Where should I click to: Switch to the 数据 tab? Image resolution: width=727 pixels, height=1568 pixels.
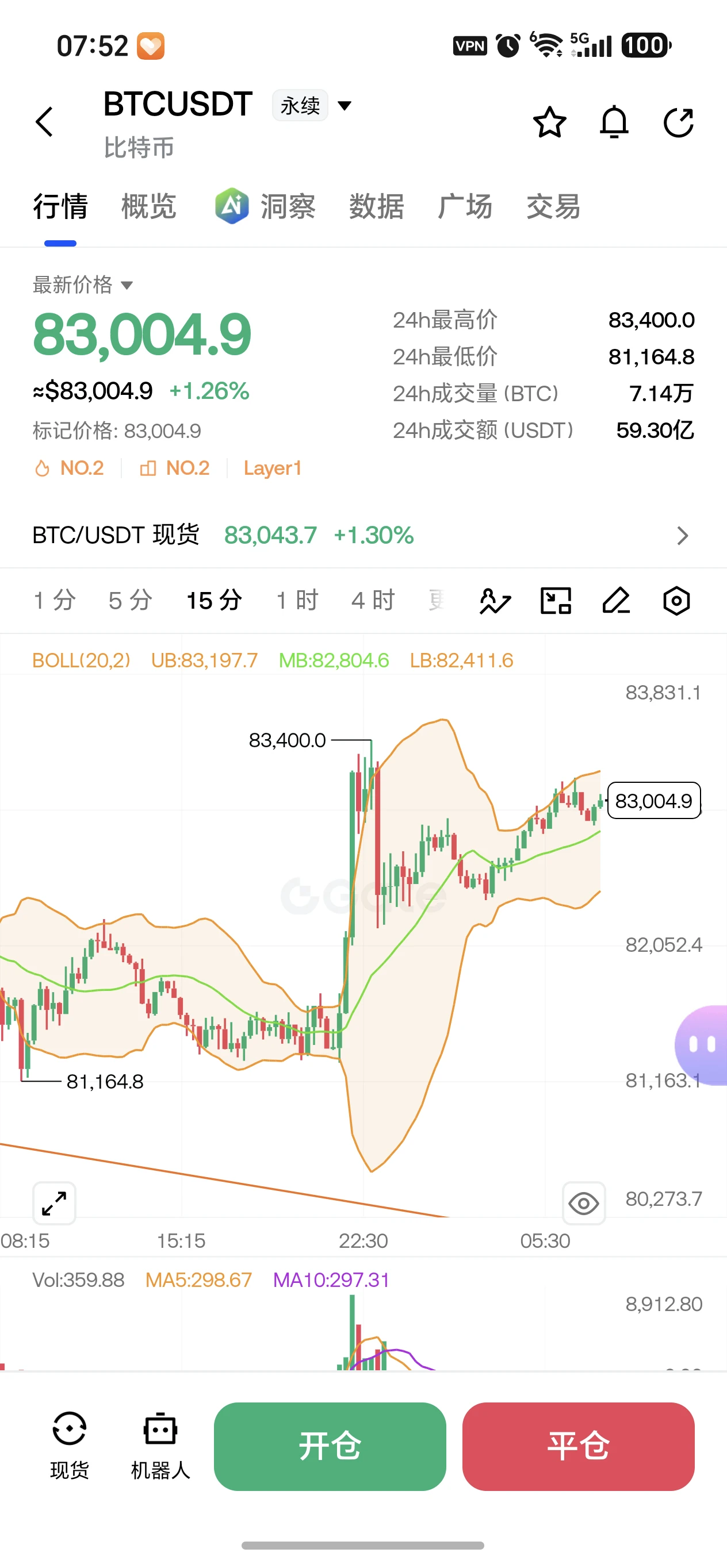(376, 206)
